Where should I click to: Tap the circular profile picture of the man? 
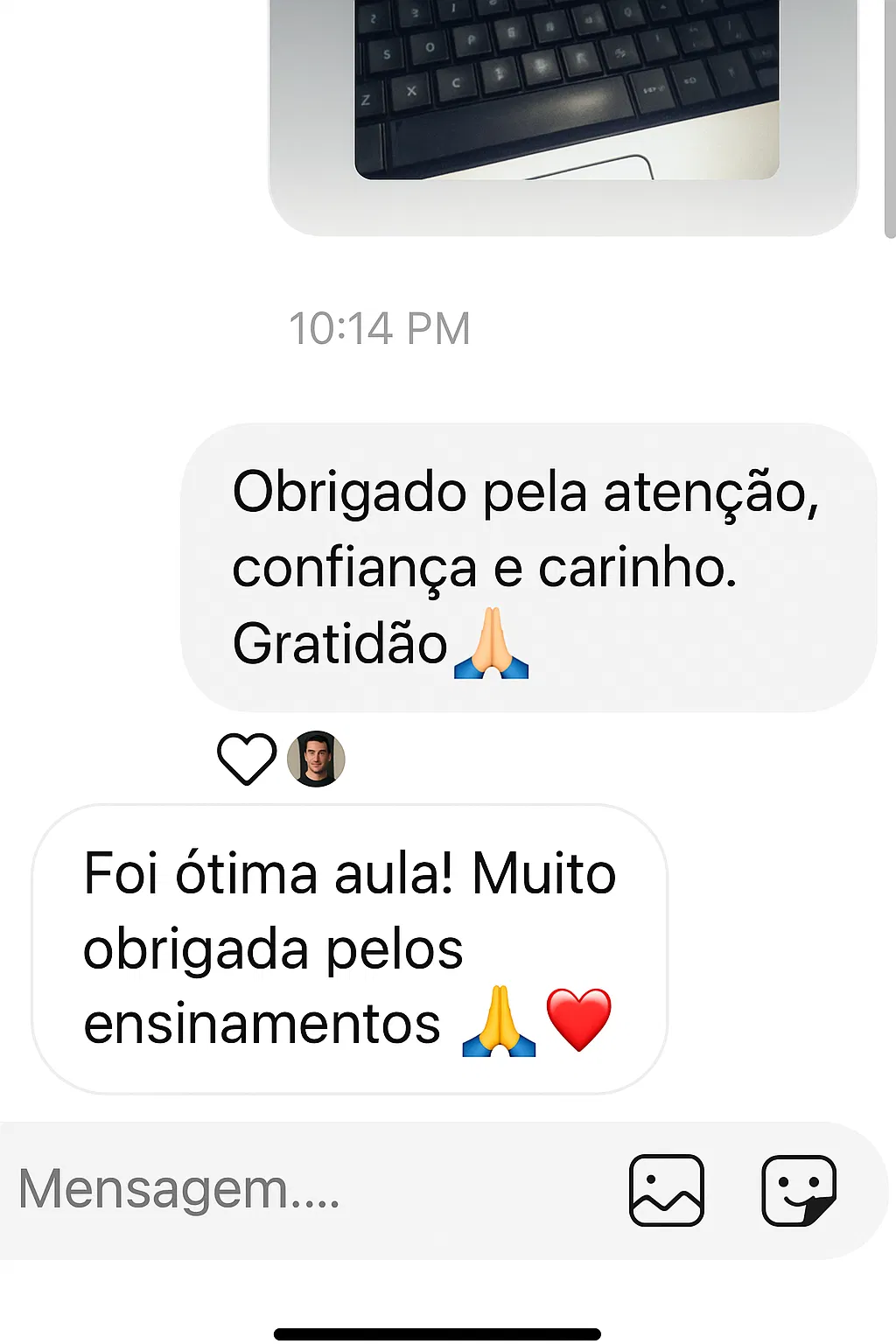pos(318,758)
